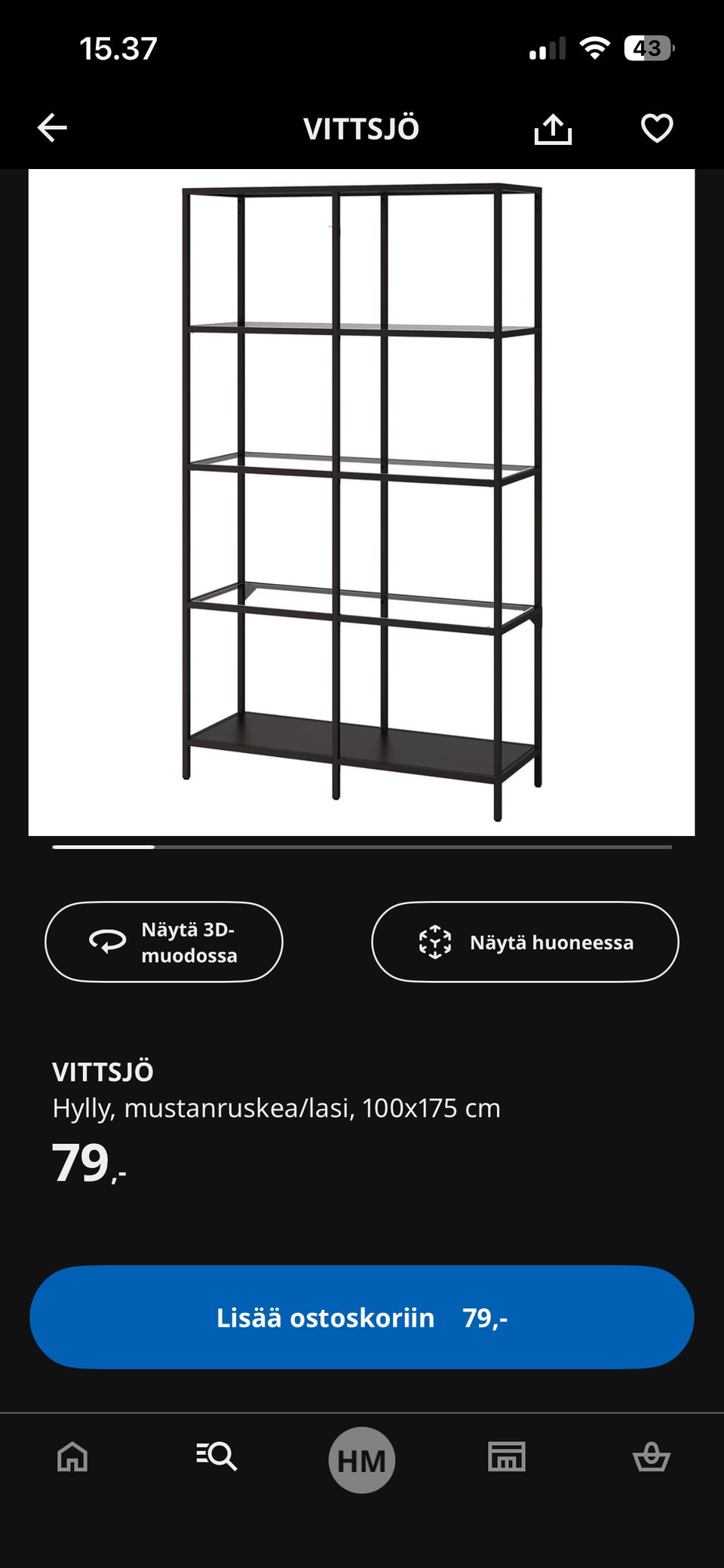Go back from the VITTSJÖ product page
724x1568 pixels.
[x=52, y=128]
